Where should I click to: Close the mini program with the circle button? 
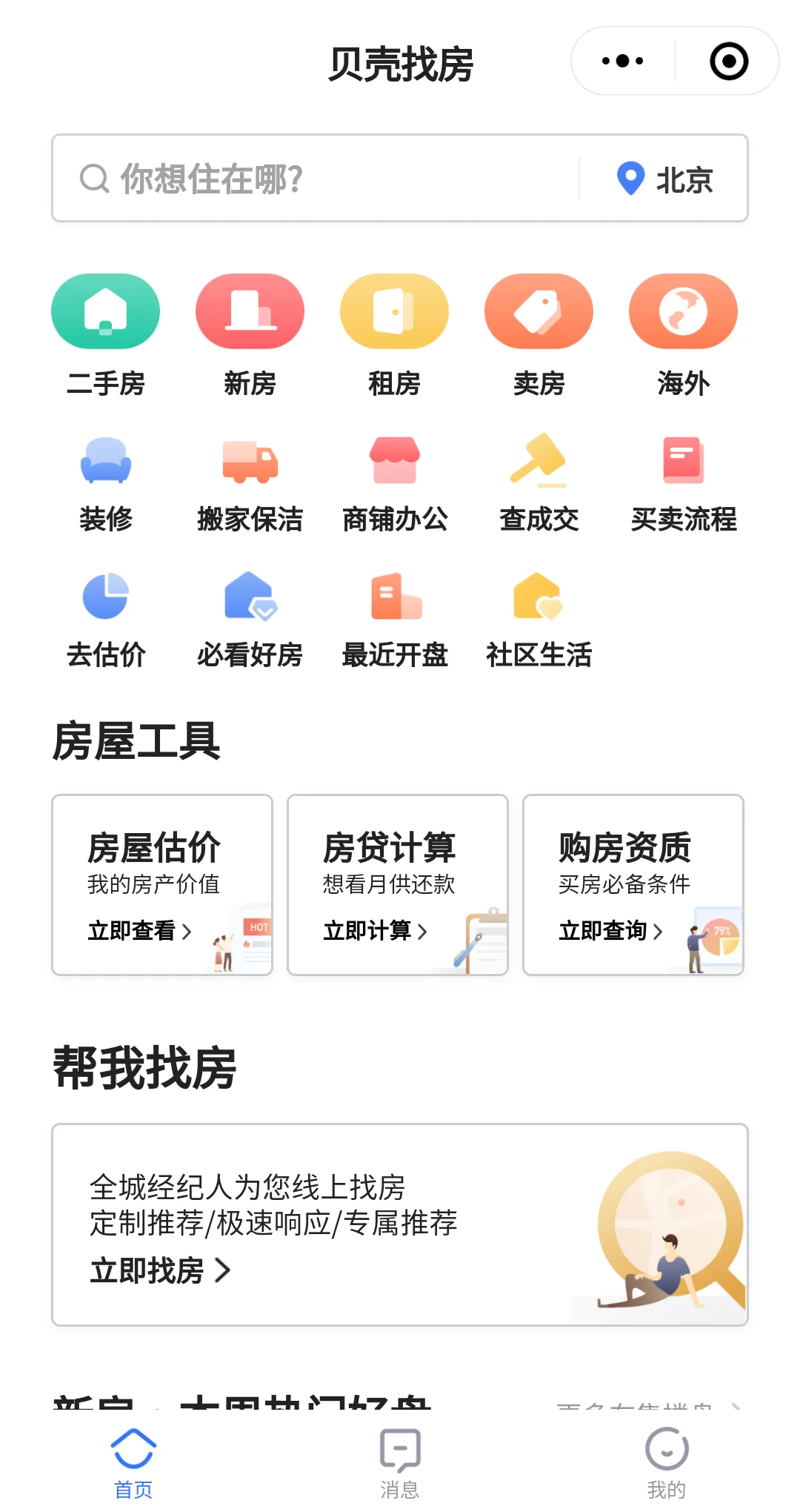pyautogui.click(x=728, y=61)
